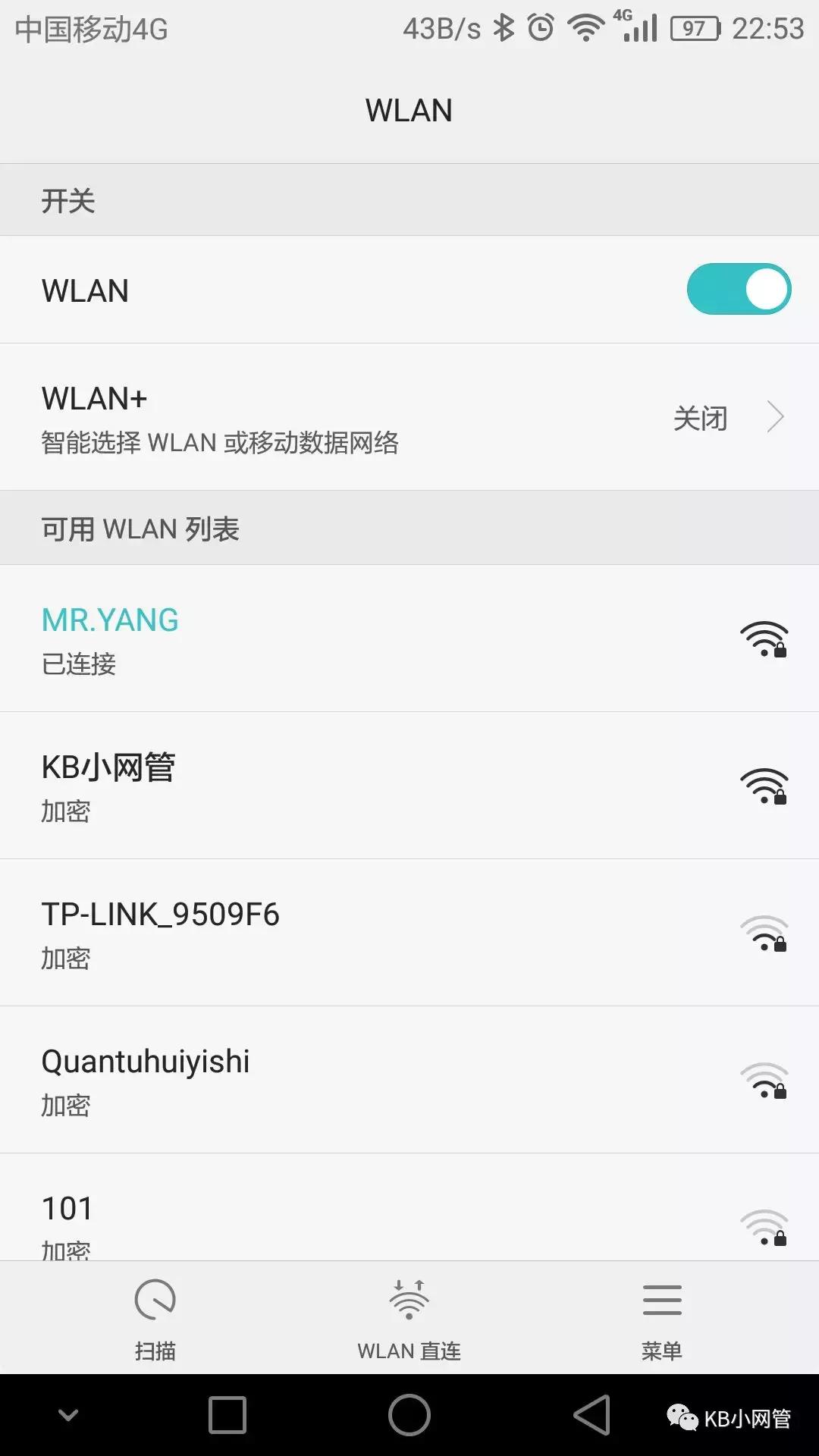
Task: Tap the 菜单 (Menu) icon
Action: coord(661,1301)
